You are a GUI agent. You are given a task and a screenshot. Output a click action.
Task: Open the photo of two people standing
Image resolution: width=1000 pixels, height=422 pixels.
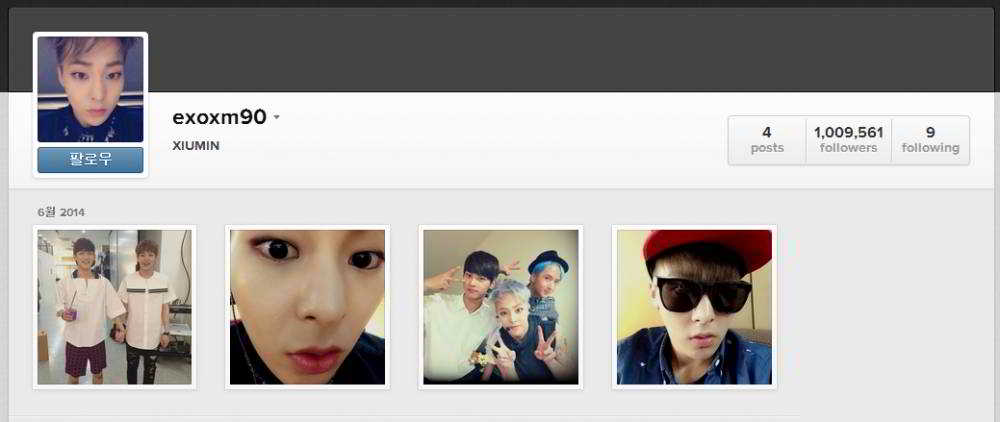(x=114, y=307)
